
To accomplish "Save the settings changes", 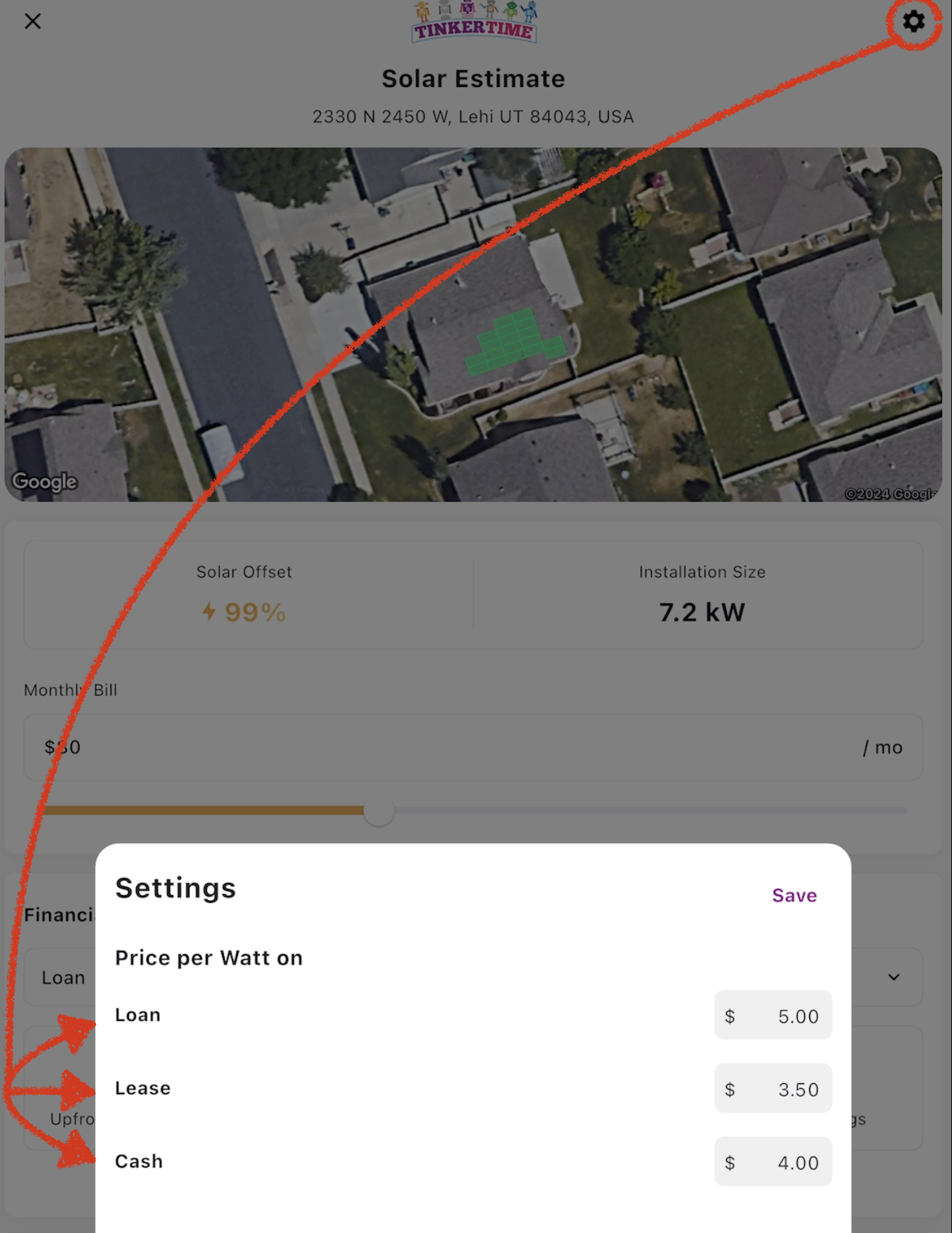I will (794, 895).
